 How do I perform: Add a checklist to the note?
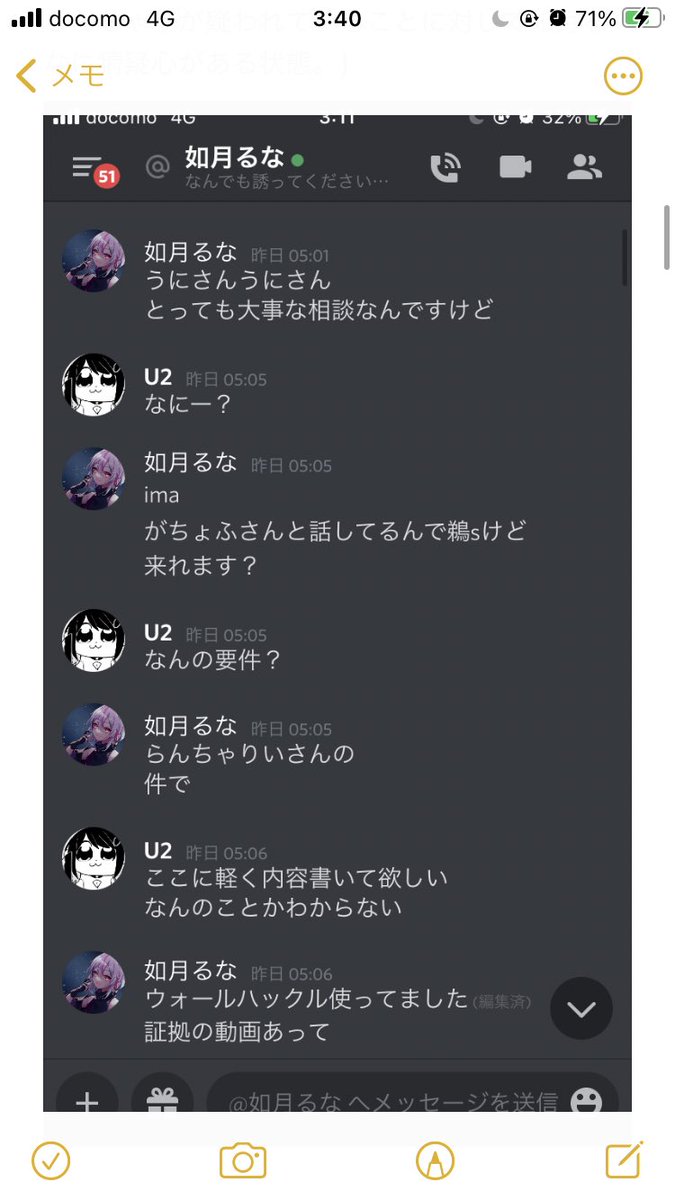click(x=51, y=1160)
